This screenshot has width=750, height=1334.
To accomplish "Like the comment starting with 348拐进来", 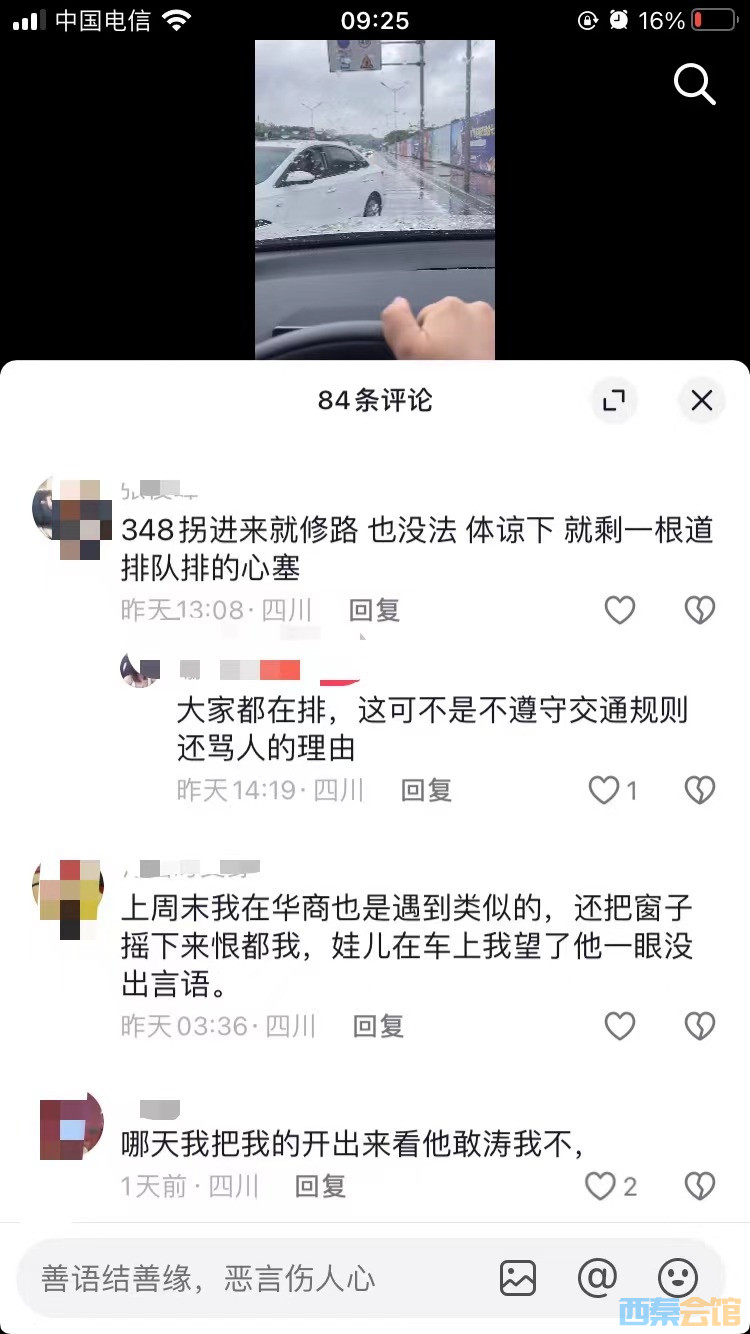I will 620,610.
